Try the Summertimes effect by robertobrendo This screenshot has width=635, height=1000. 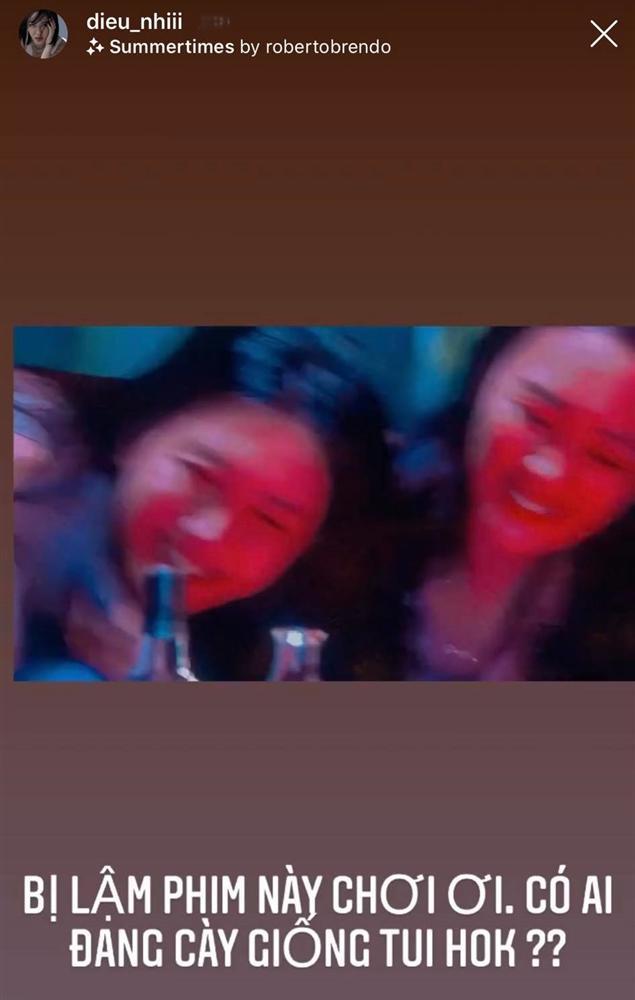pos(238,47)
